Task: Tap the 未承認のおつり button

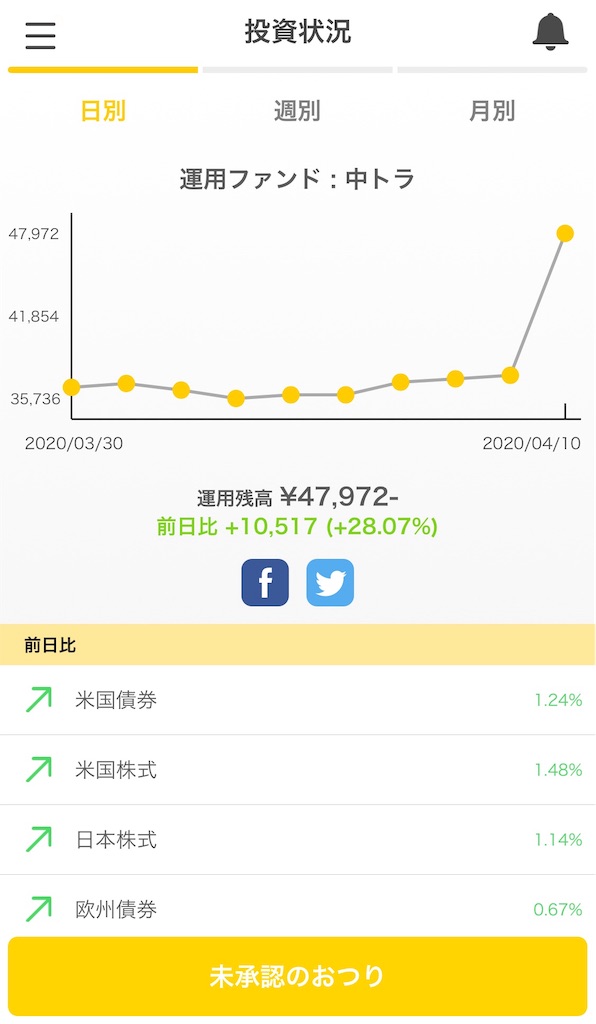Action: (298, 976)
